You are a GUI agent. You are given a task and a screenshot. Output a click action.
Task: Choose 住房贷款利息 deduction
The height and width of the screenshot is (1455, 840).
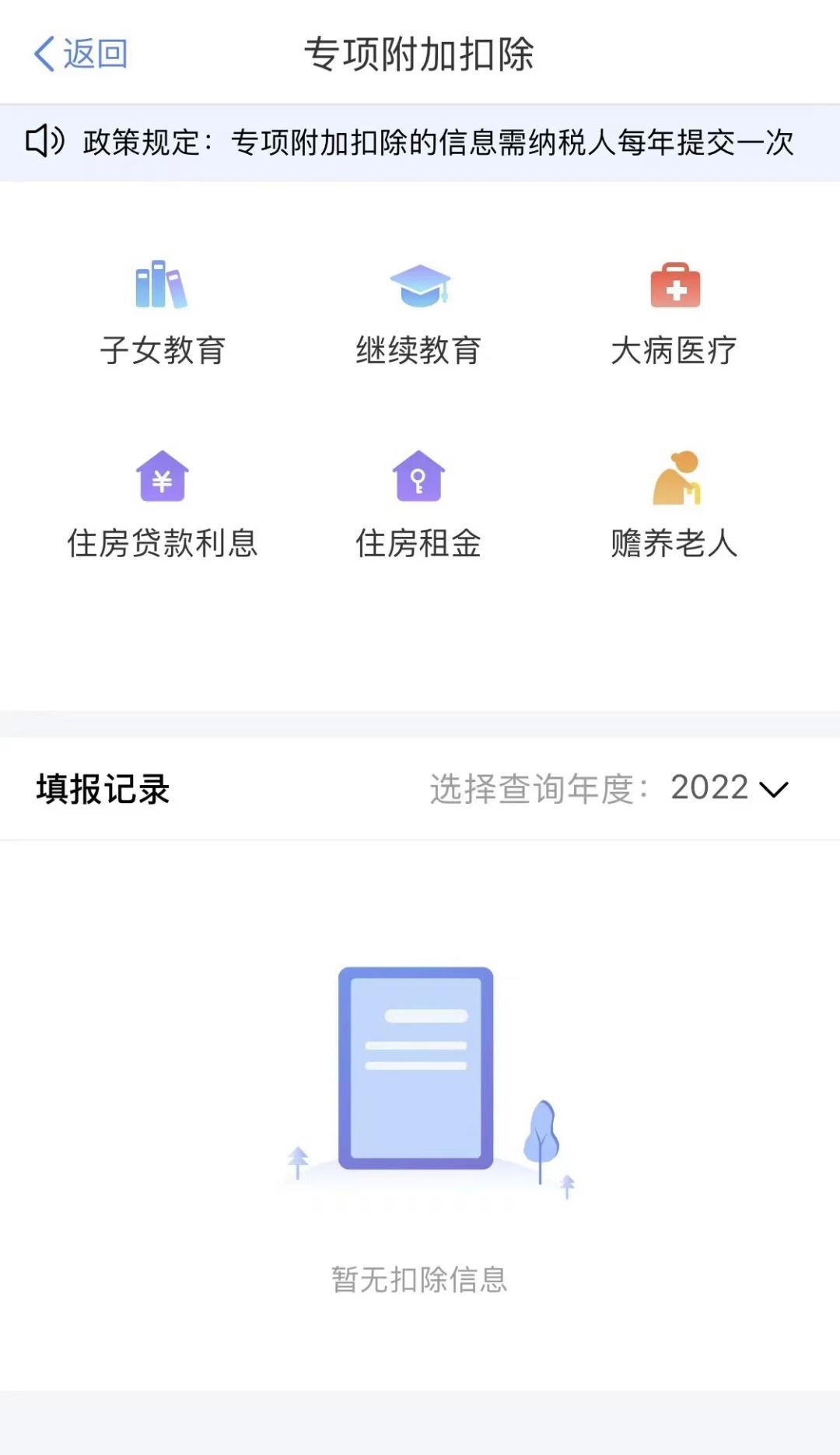pyautogui.click(x=163, y=506)
